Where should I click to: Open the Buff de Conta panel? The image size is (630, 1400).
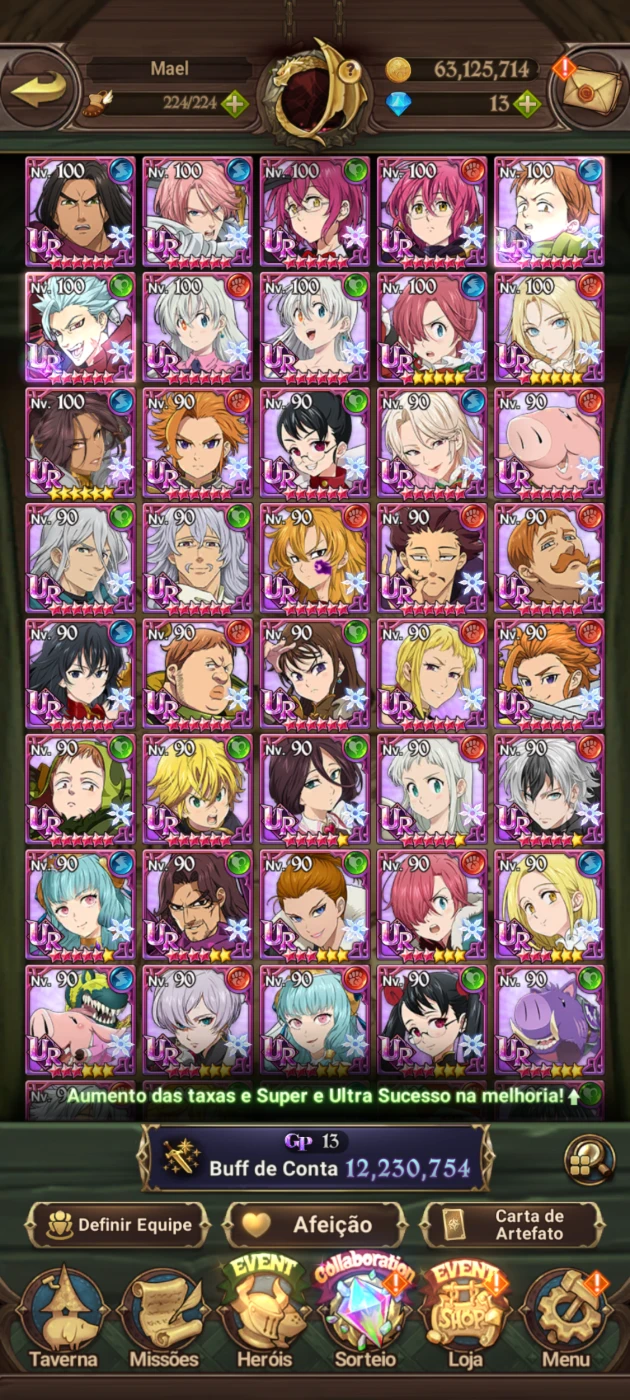[x=315, y=1158]
